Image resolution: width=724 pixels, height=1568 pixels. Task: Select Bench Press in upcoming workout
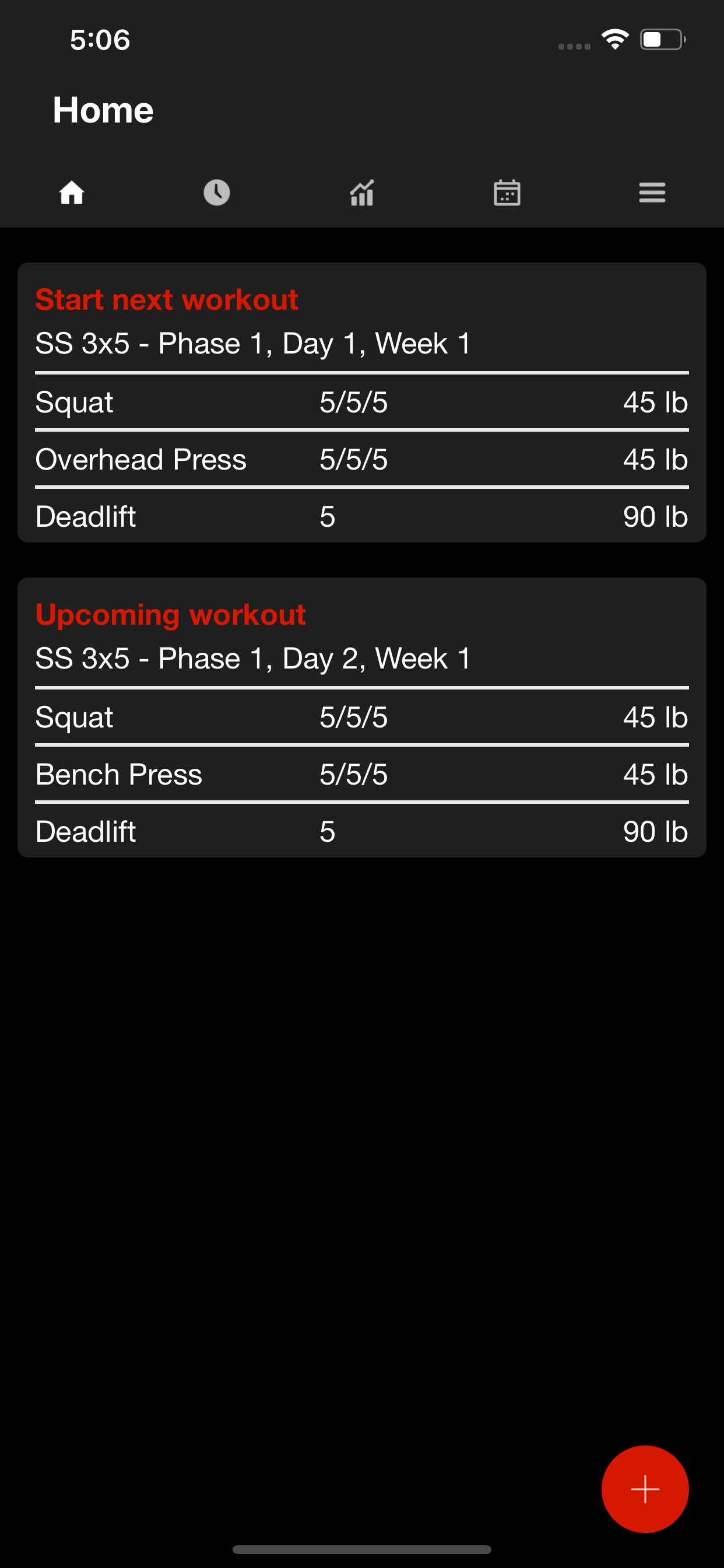click(x=119, y=773)
